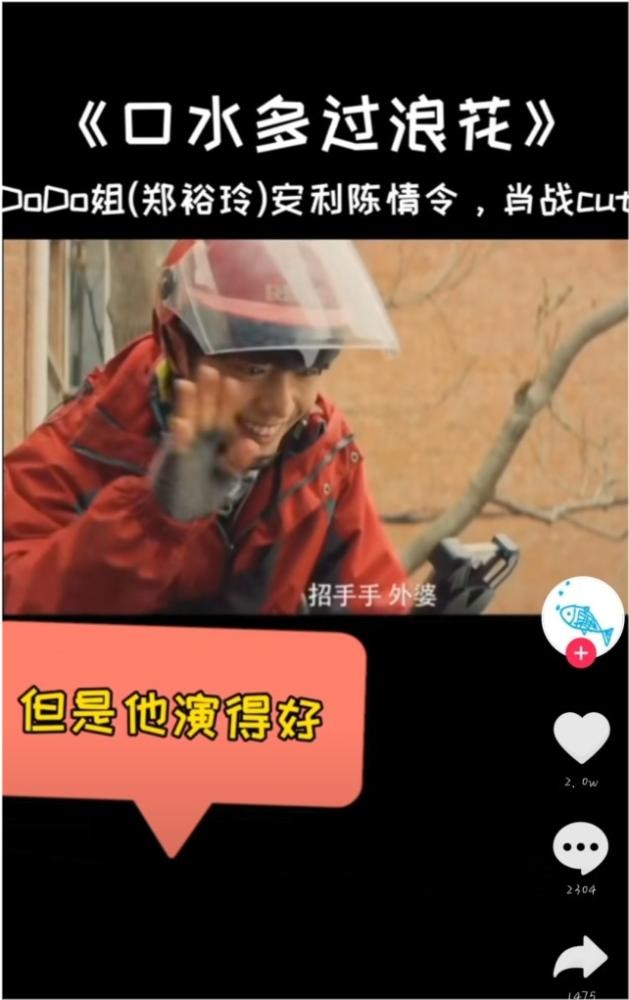Follow the creator via the red plus badge
629x1000 pixels.
(581, 654)
